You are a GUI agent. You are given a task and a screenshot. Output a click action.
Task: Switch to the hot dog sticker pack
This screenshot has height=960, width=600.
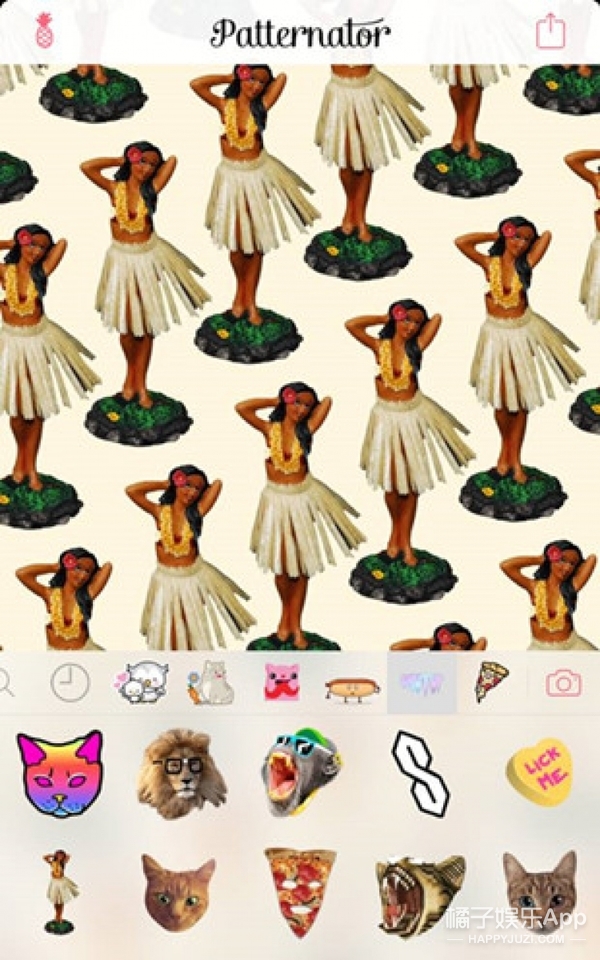(352, 685)
